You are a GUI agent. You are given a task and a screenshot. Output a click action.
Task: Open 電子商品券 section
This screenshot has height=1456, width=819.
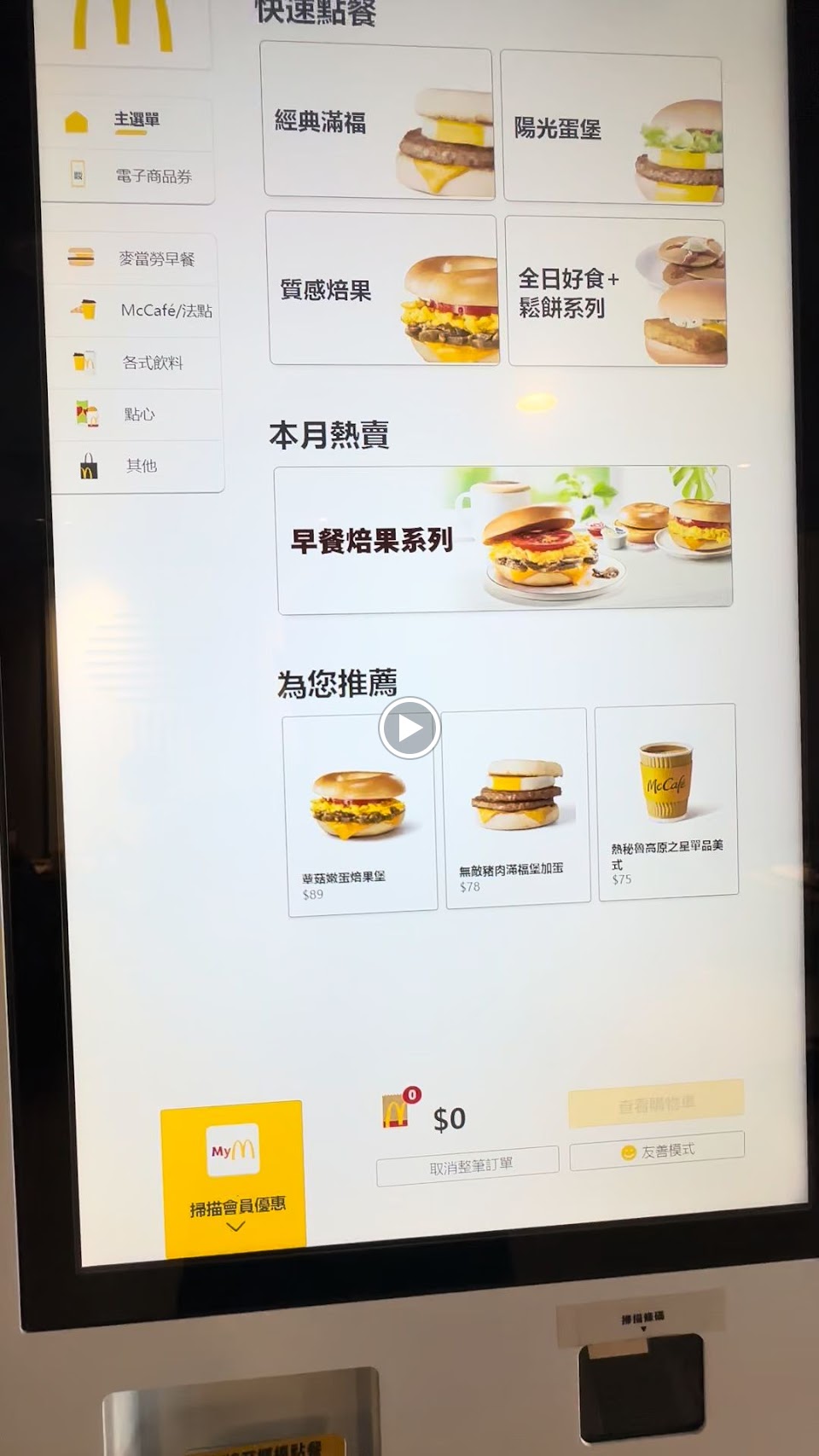[128, 176]
